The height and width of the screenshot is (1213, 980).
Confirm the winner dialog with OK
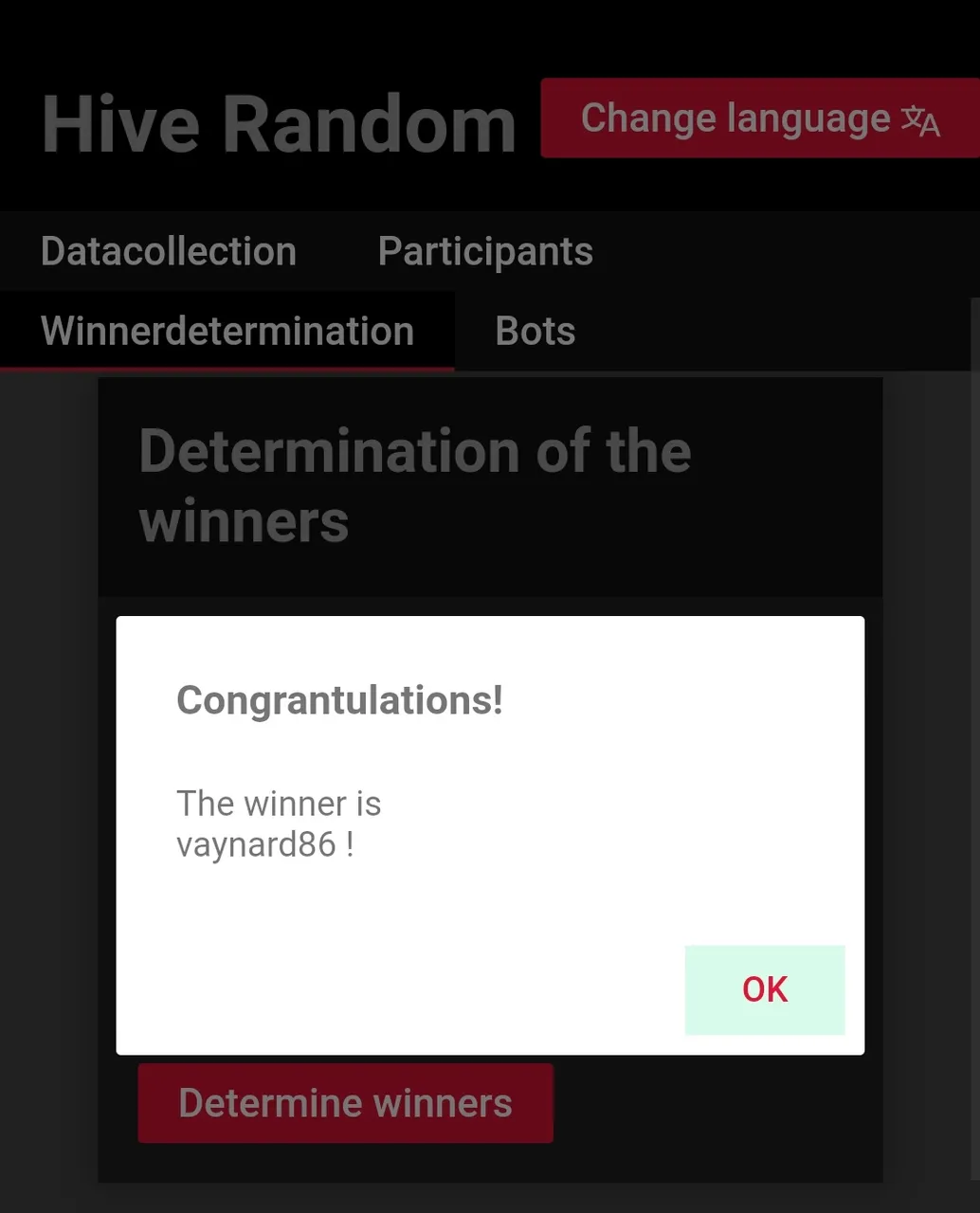[x=764, y=989]
